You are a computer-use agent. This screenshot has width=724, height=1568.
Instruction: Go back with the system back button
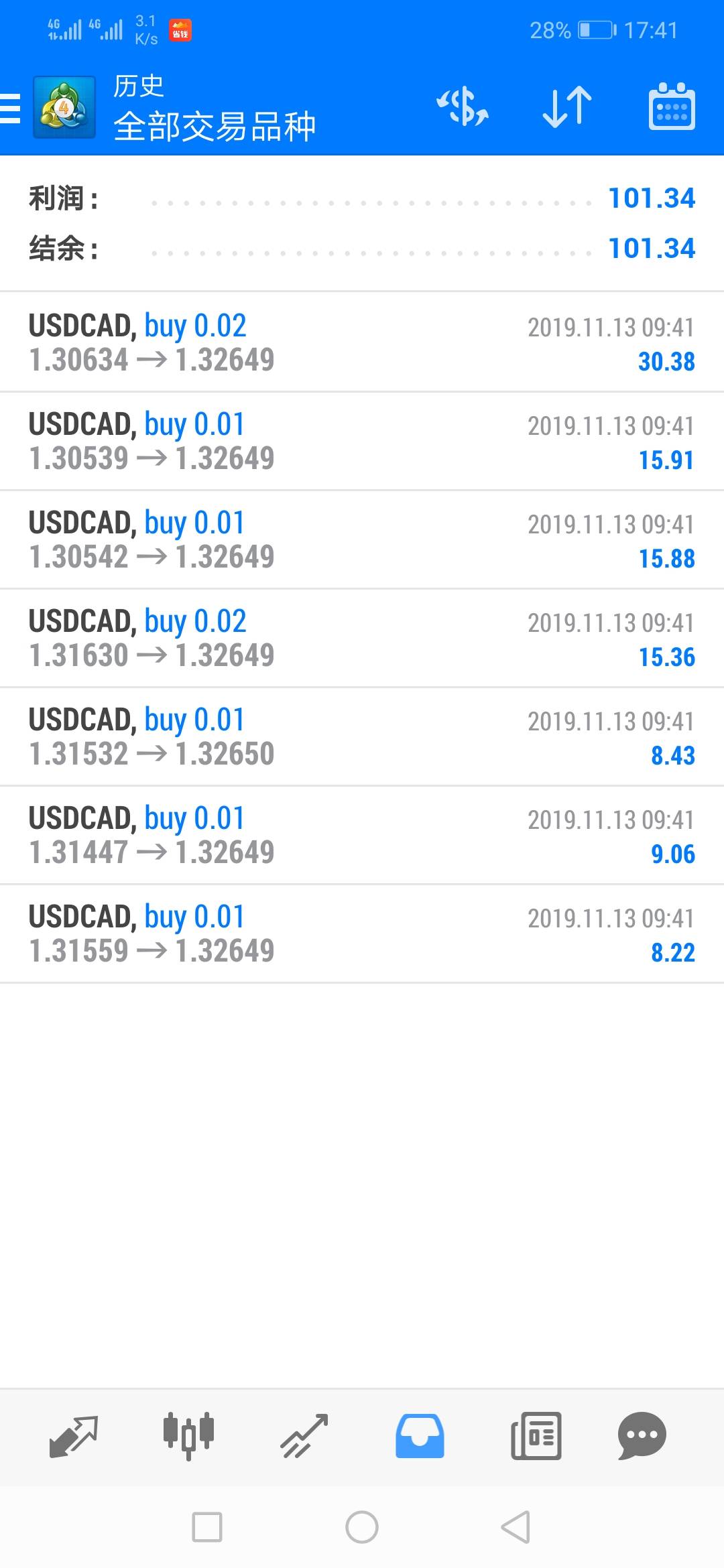pyautogui.click(x=516, y=1527)
